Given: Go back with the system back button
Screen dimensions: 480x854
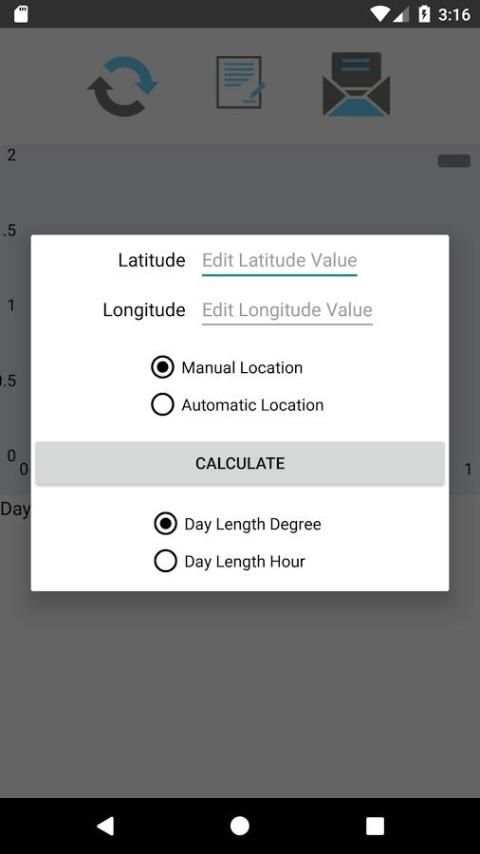Looking at the screenshot, I should pos(105,826).
